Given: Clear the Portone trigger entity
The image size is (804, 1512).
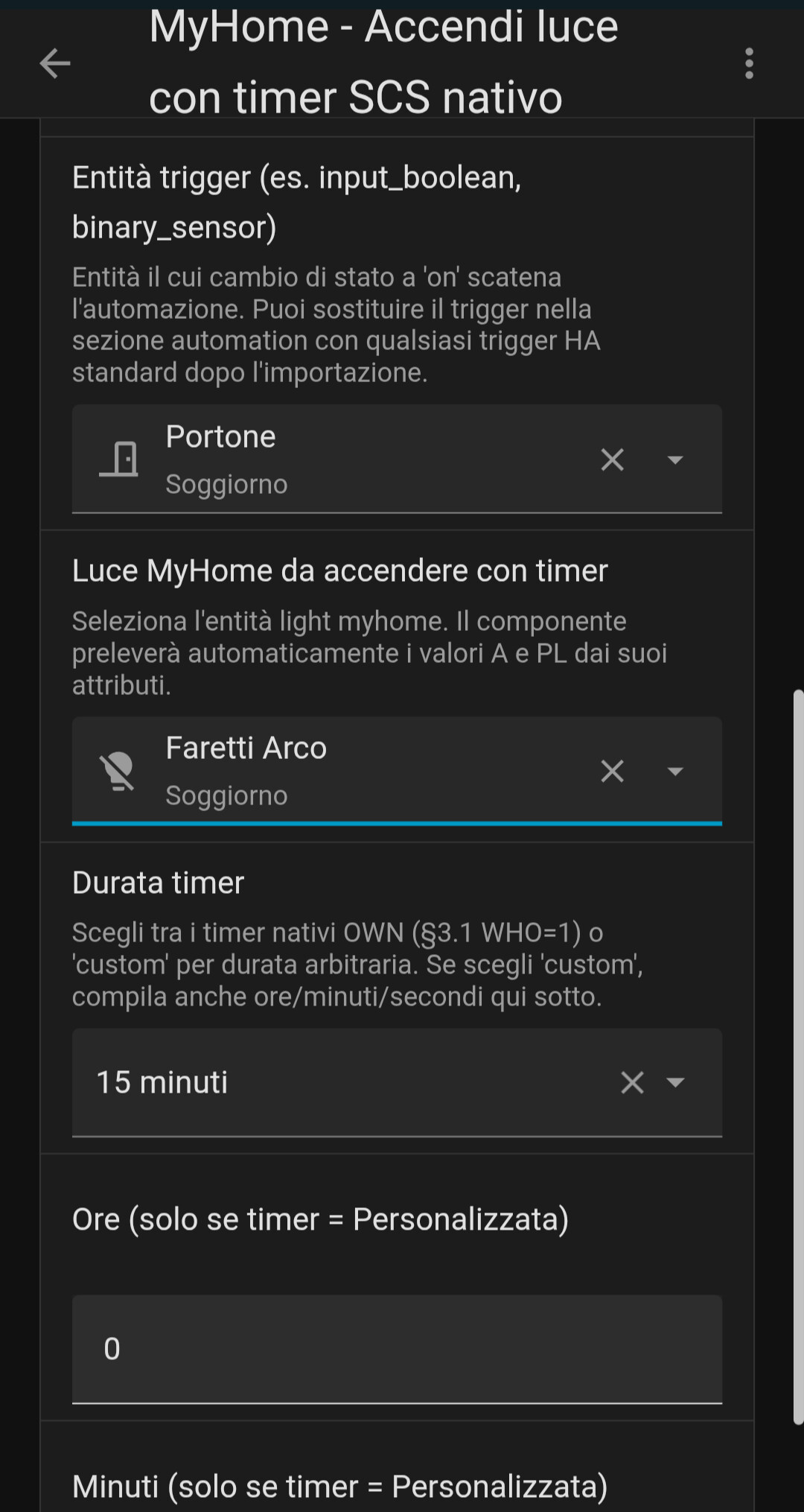Looking at the screenshot, I should click(612, 460).
